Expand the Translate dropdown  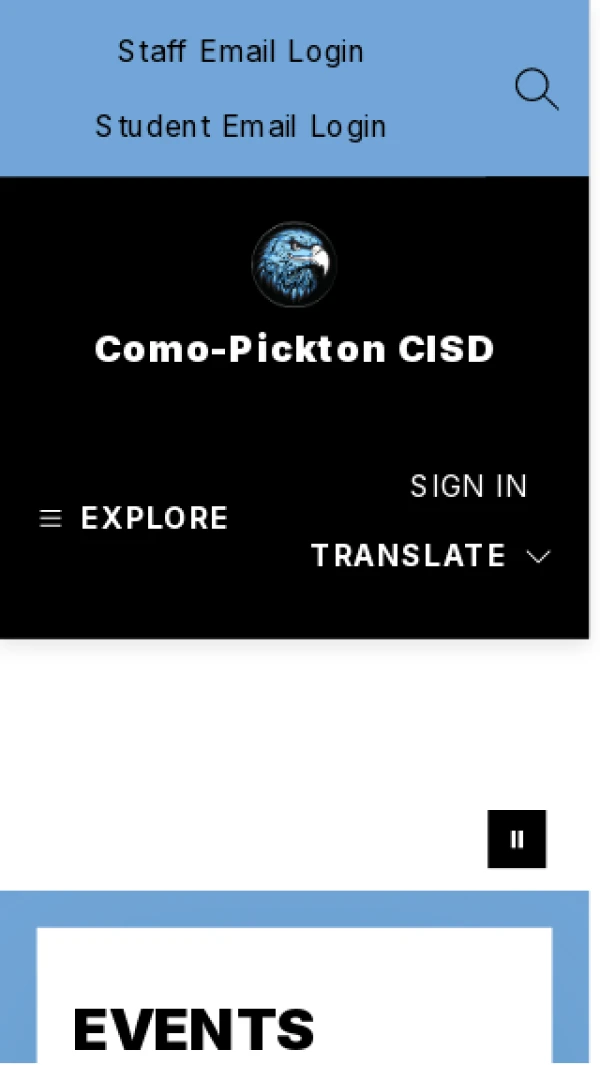[x=430, y=556]
